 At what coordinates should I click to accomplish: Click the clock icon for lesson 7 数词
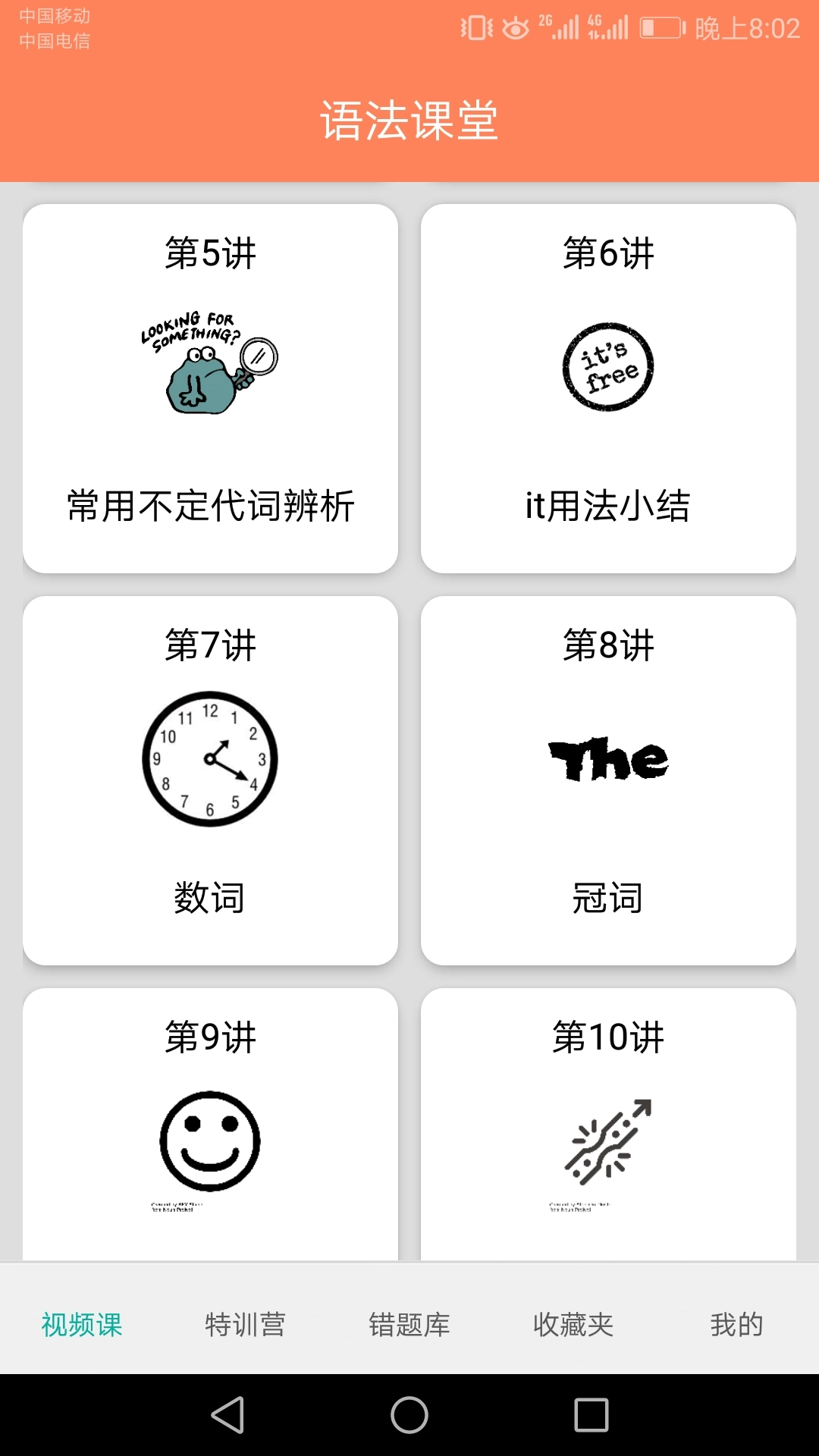click(x=209, y=758)
